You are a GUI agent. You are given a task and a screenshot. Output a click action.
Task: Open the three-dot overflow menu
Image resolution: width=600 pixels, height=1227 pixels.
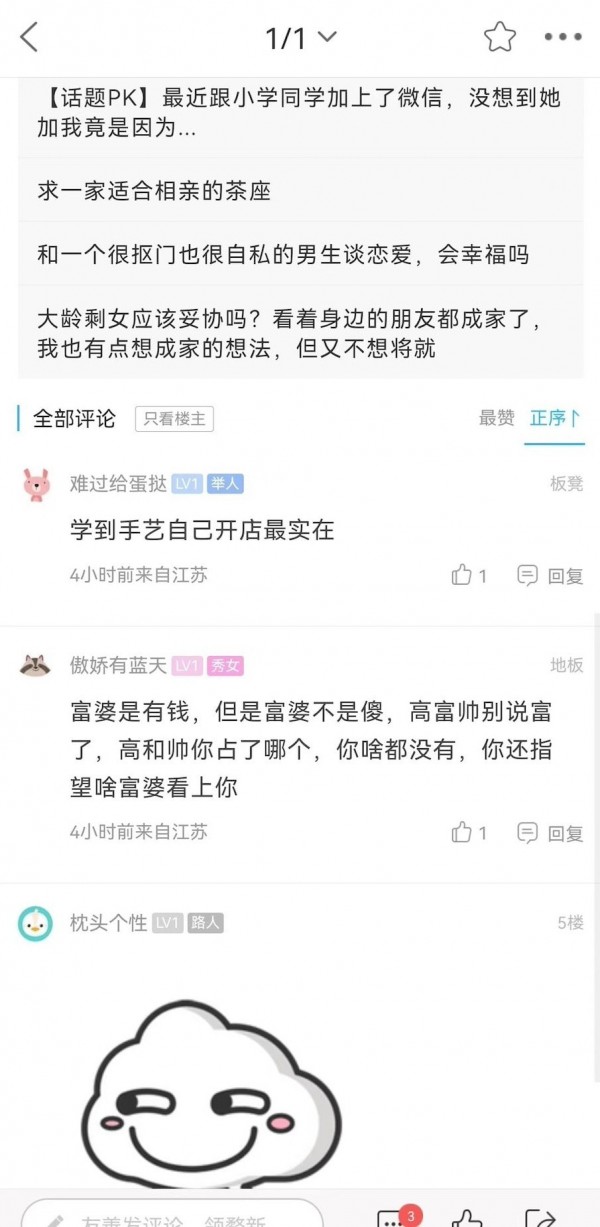tap(563, 38)
